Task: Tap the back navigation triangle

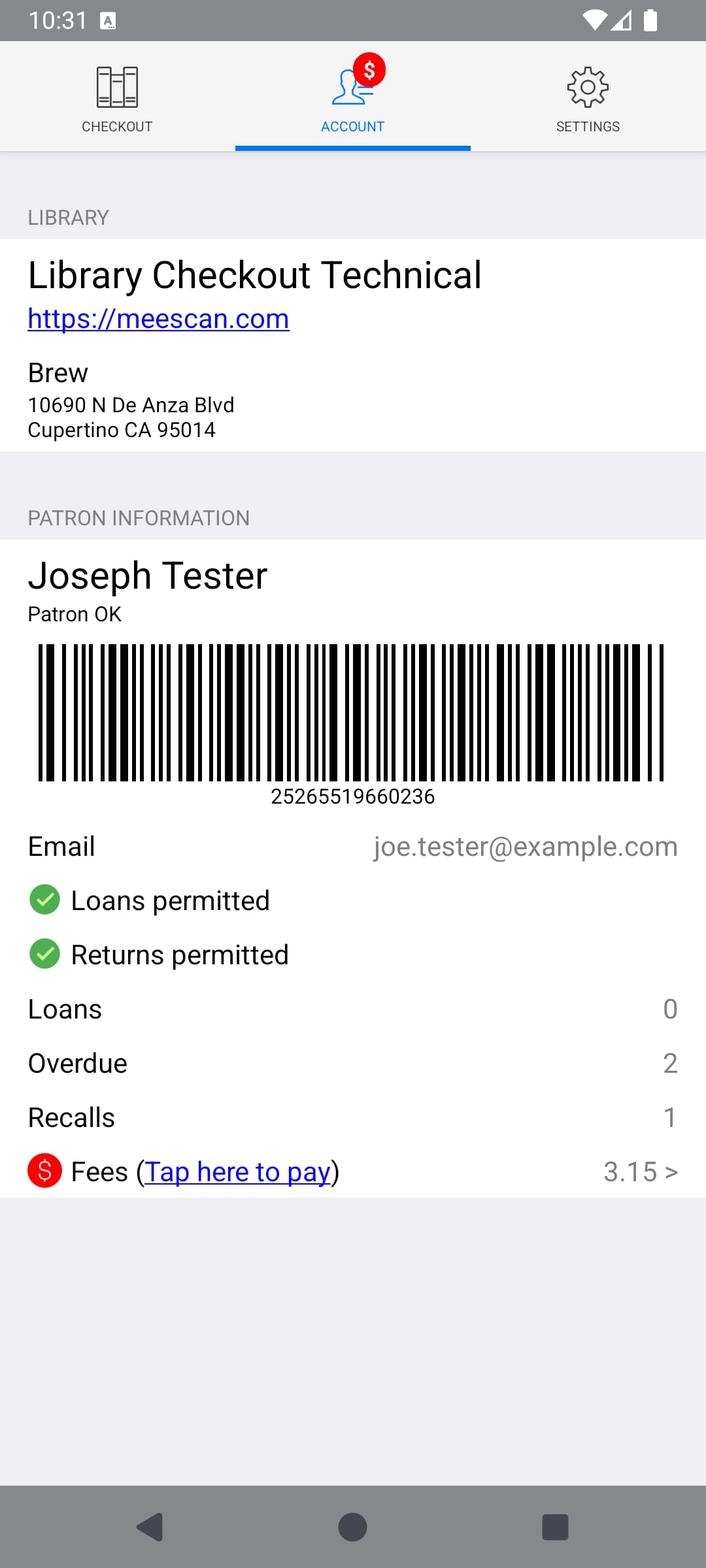Action: pyautogui.click(x=149, y=1527)
